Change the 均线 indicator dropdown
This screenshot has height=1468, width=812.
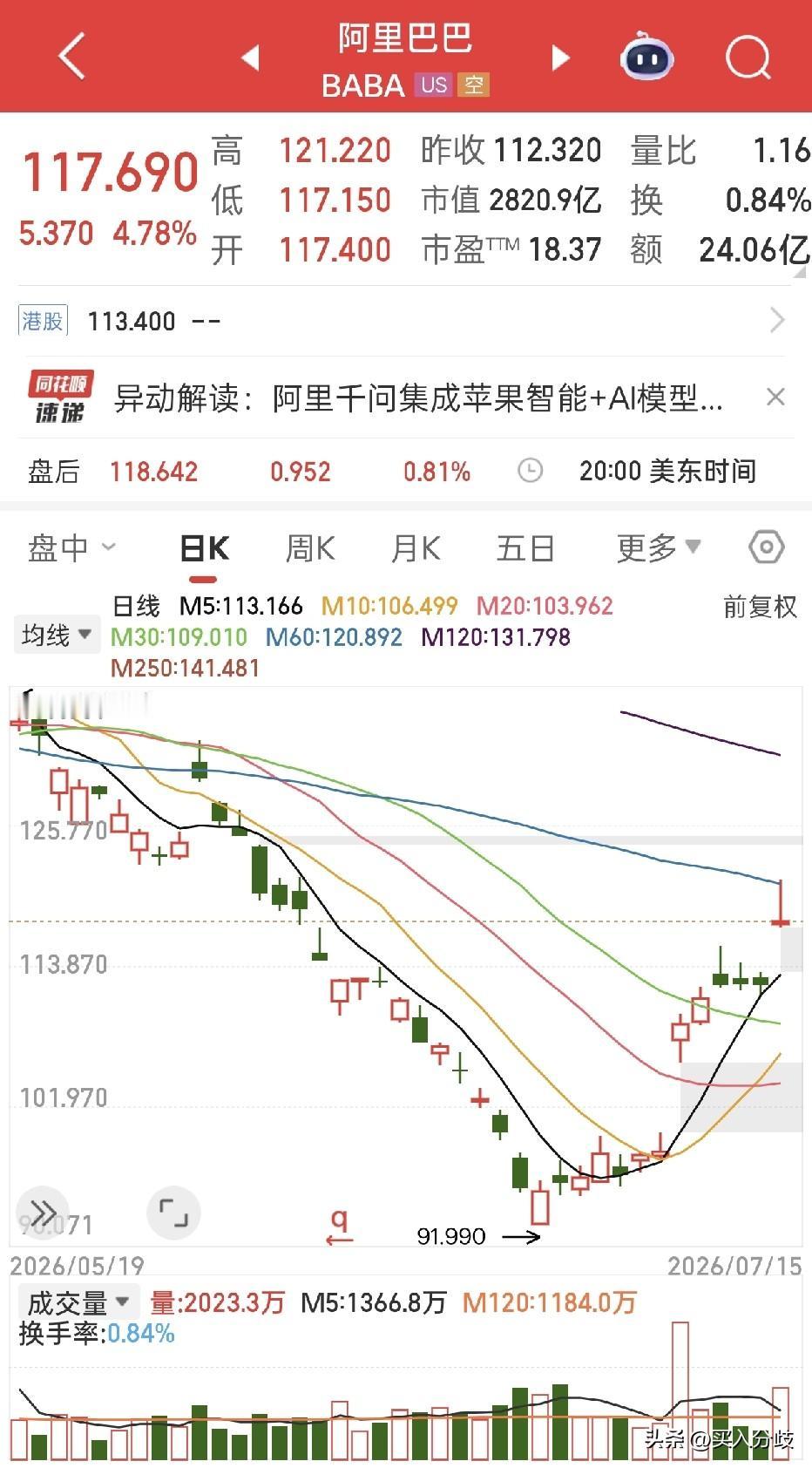pos(57,635)
